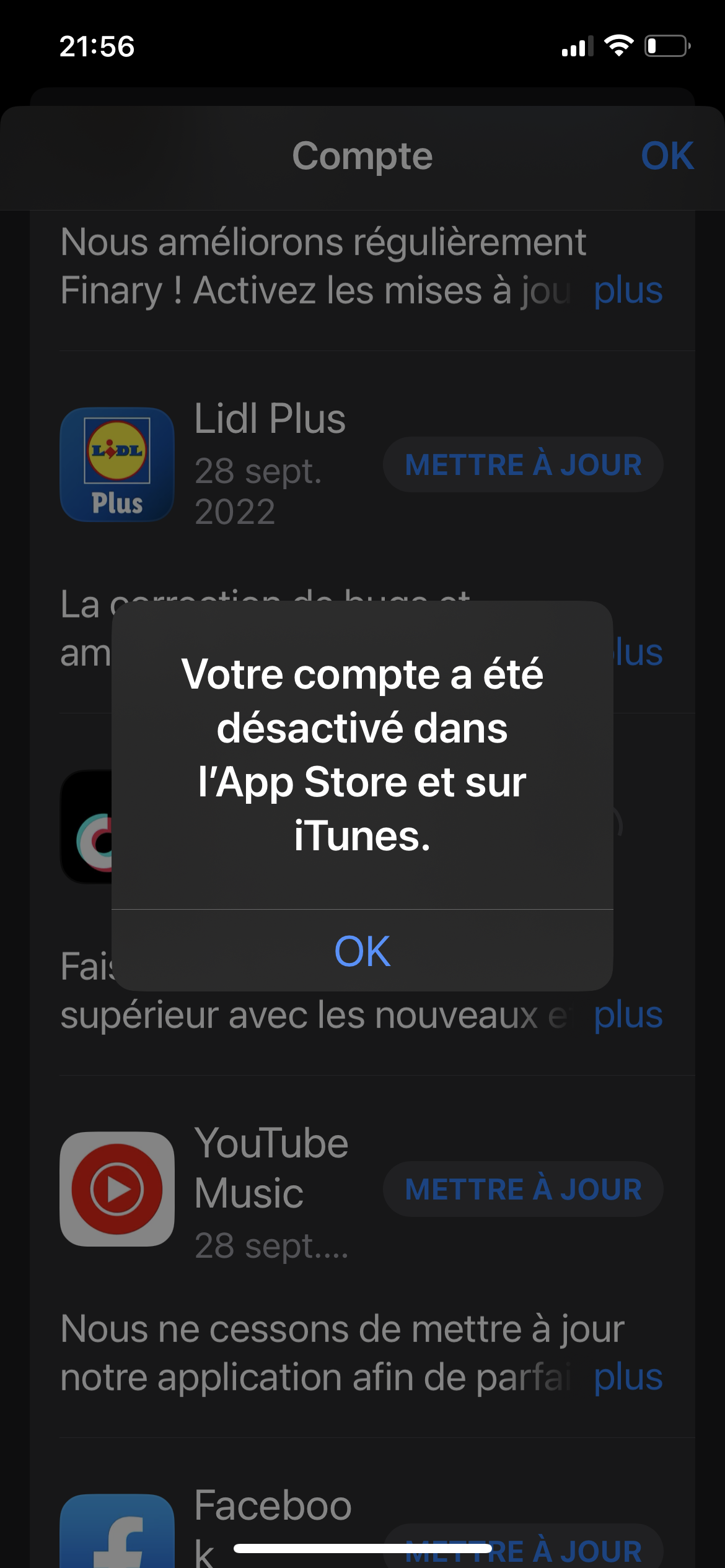Expand the Finary update notes with plus
The height and width of the screenshot is (1568, 725).
pos(628,290)
